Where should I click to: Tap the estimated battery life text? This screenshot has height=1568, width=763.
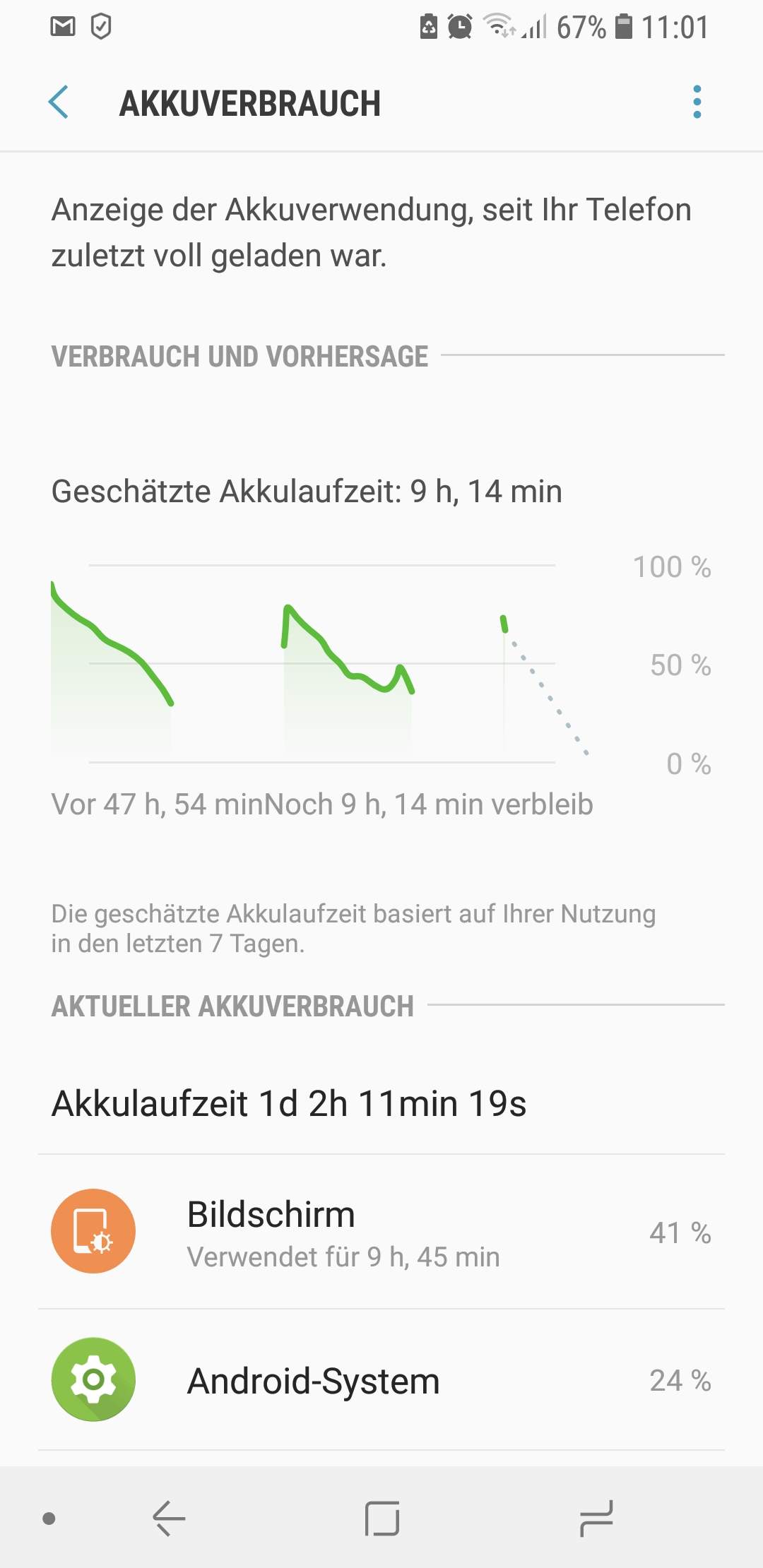click(x=306, y=492)
